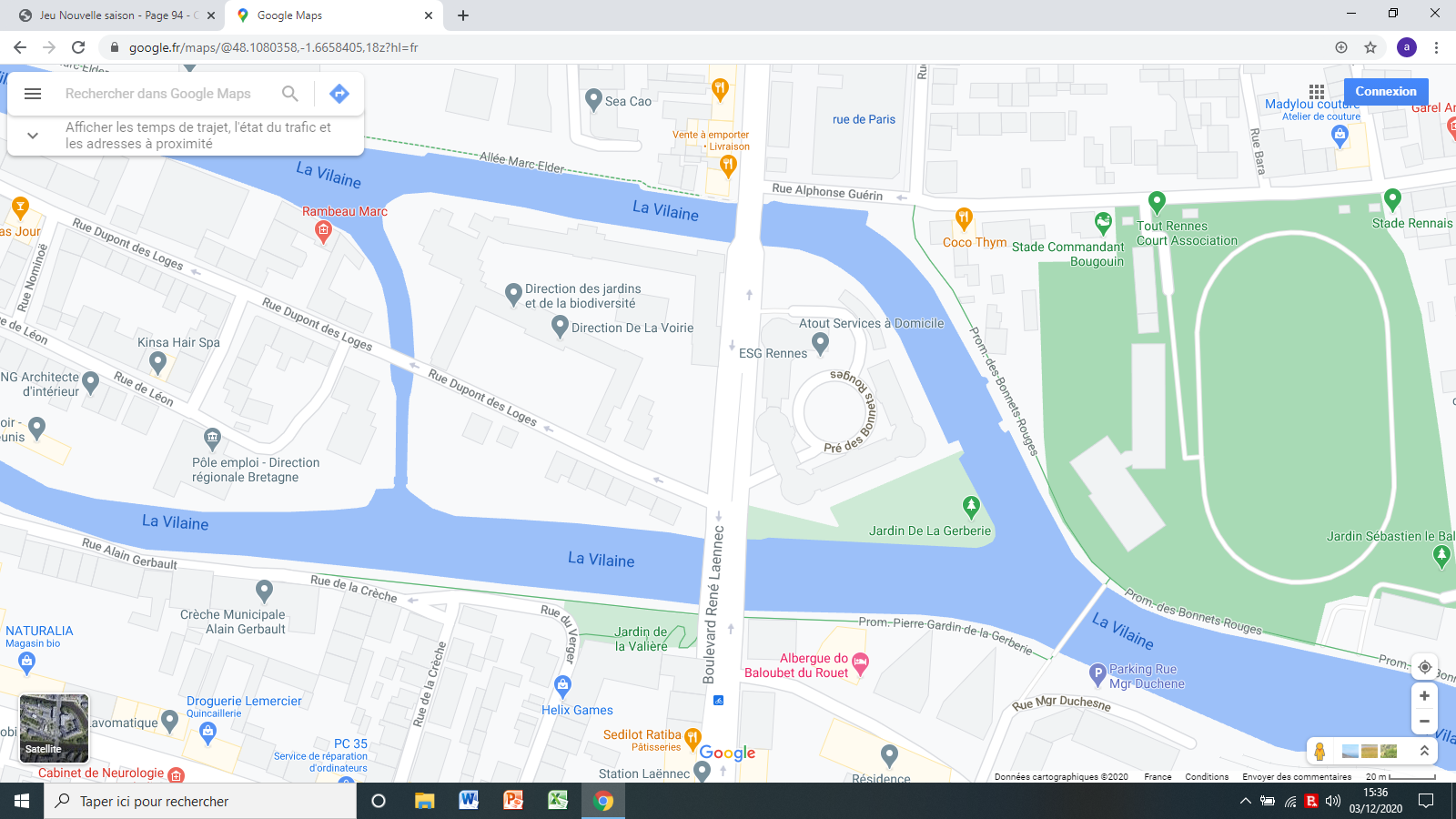Image resolution: width=1456 pixels, height=819 pixels.
Task: Reload the current page
Action: click(x=78, y=47)
